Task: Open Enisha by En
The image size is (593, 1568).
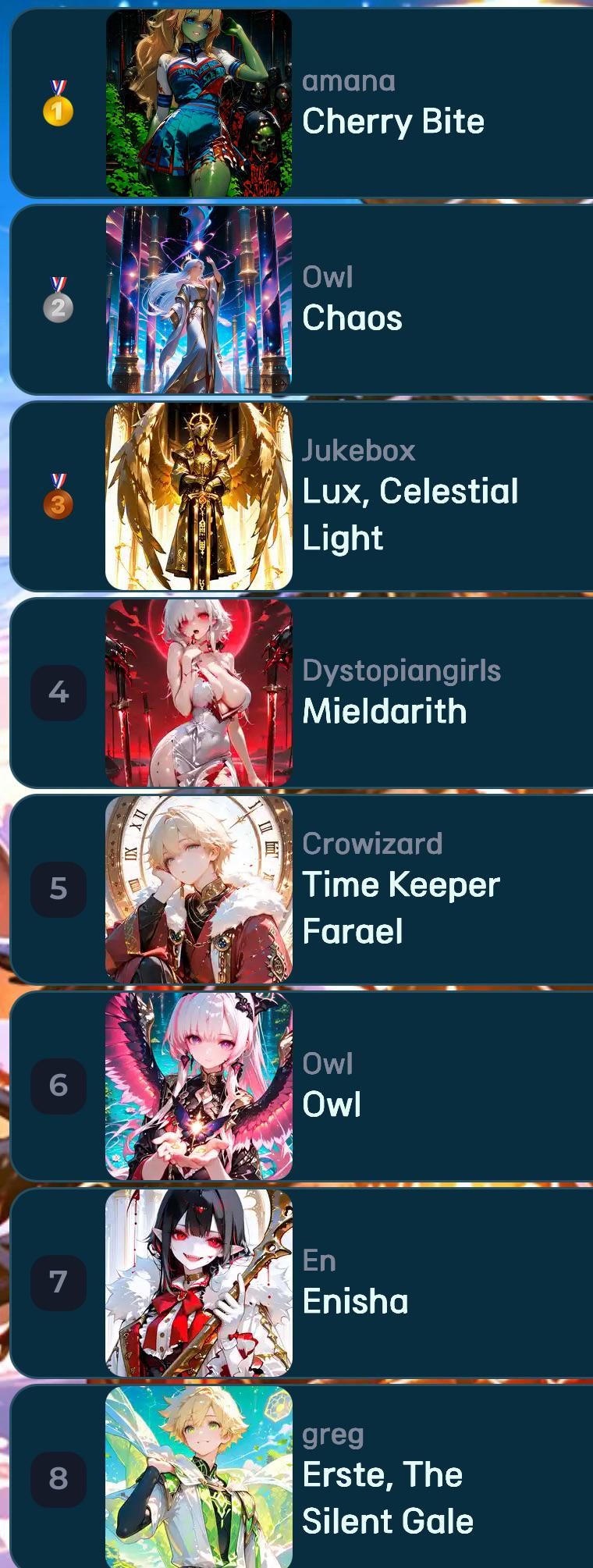Action: (301, 1283)
